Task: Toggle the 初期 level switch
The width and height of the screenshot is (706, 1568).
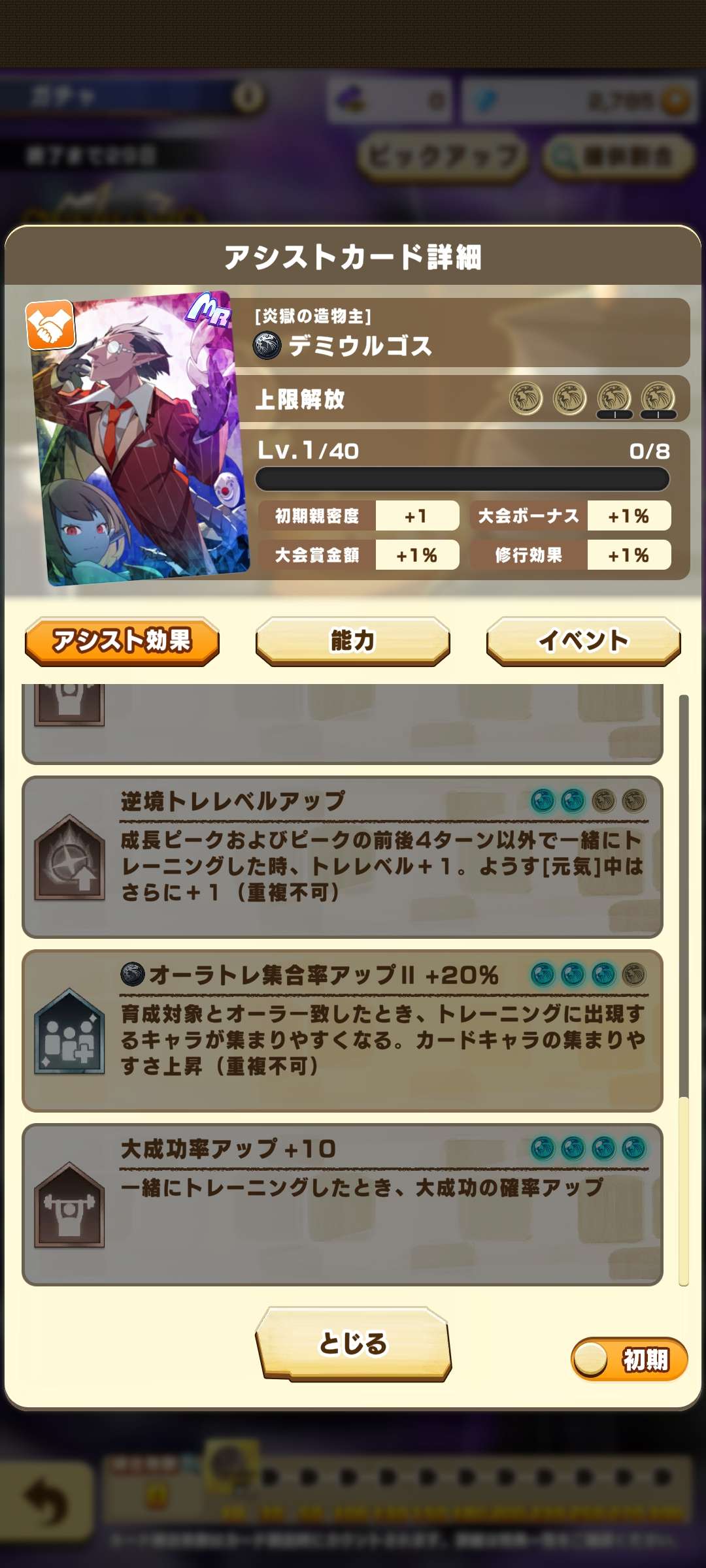Action: [629, 1360]
